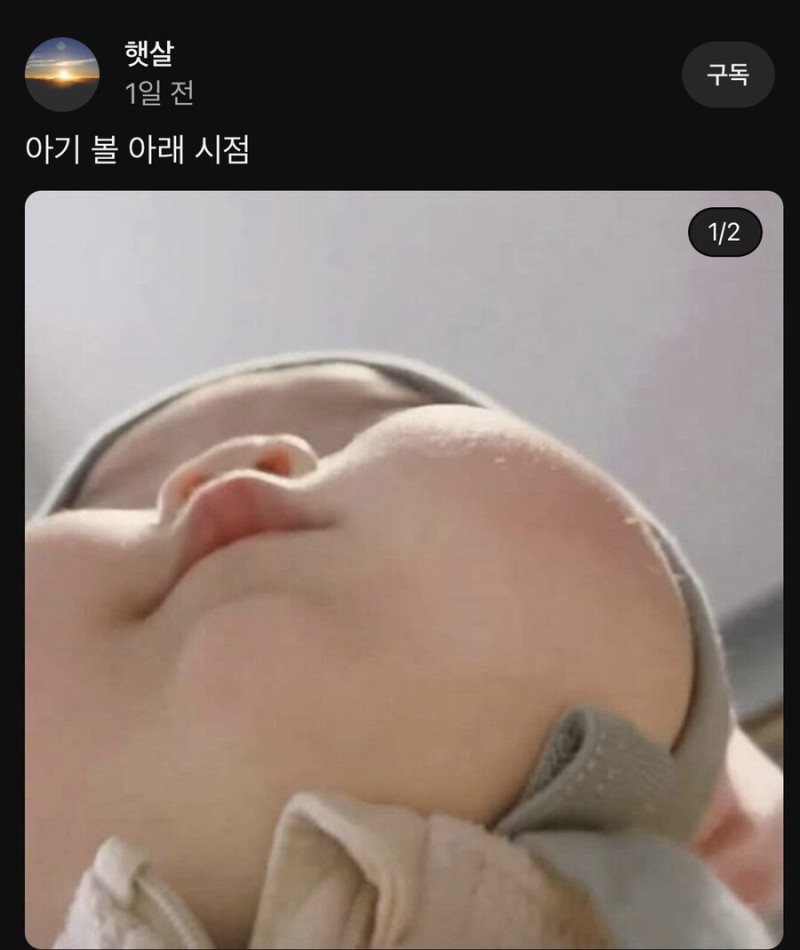Subscribe to 햇살 with the 구독 button
This screenshot has height=950, width=800.
click(x=728, y=74)
